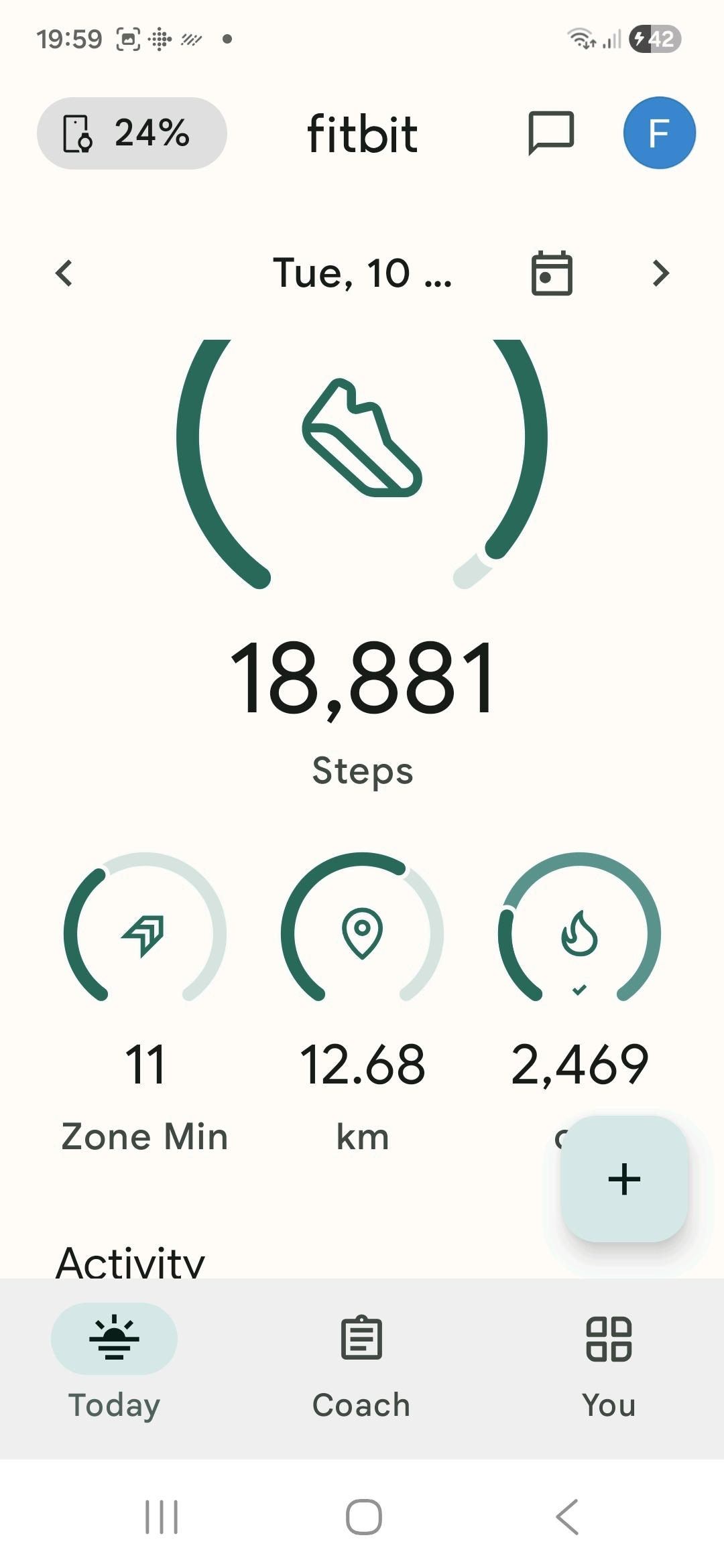Open the 18,881 Steps details

pos(362,677)
